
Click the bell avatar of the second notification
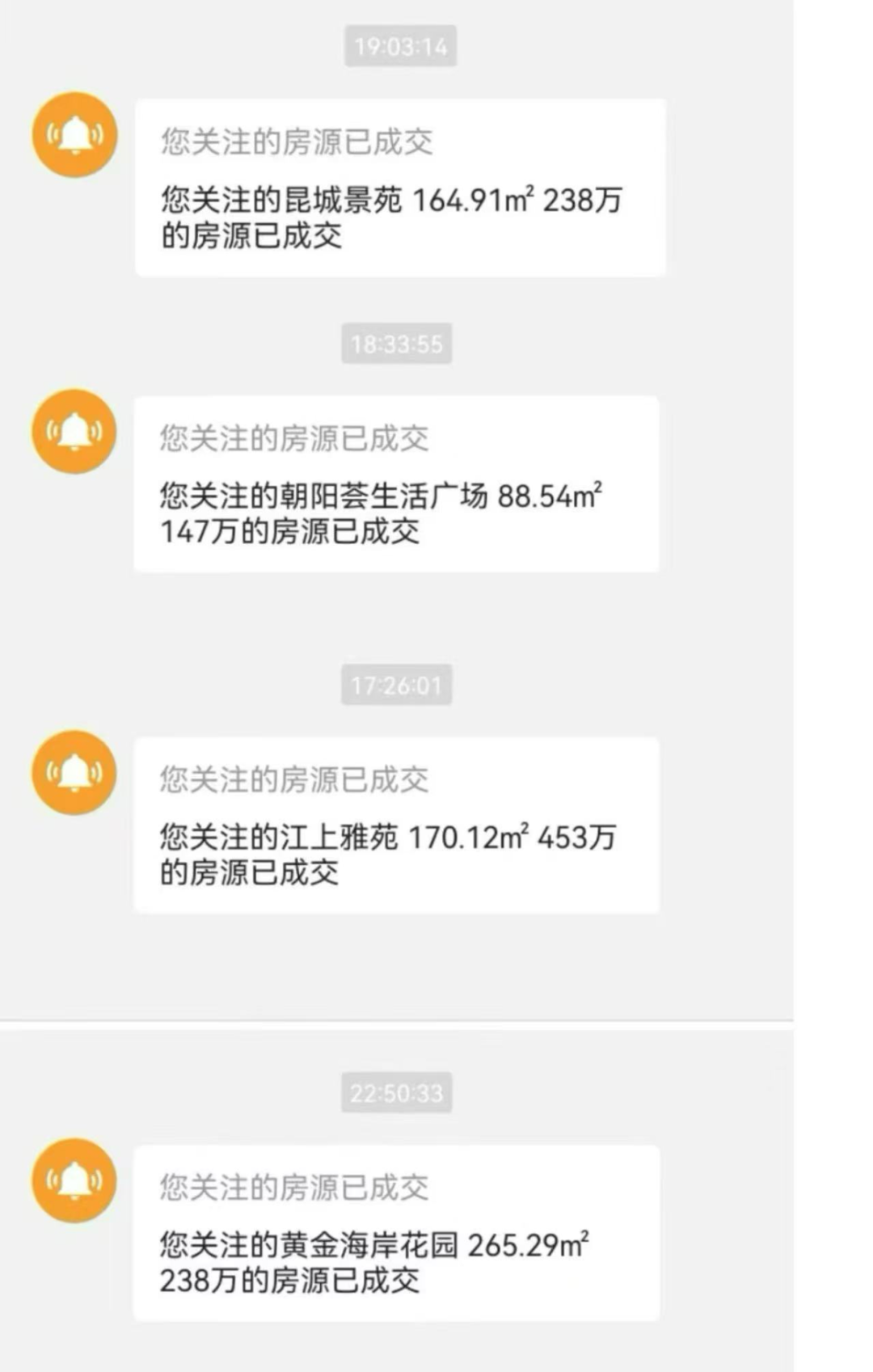(x=74, y=432)
